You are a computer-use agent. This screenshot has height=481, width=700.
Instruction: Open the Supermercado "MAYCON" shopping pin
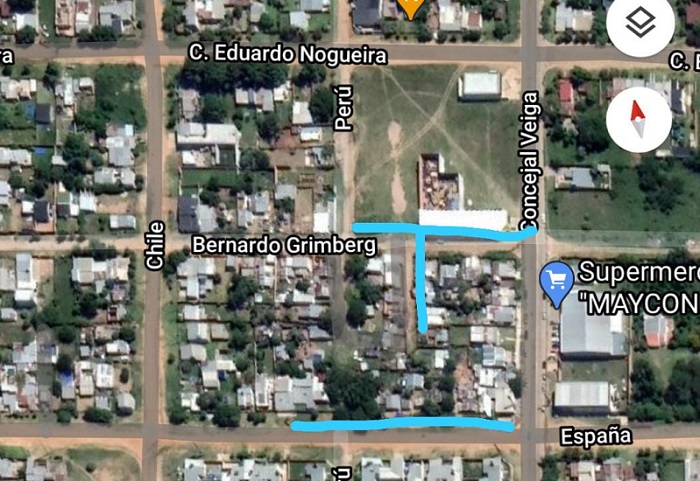556,283
